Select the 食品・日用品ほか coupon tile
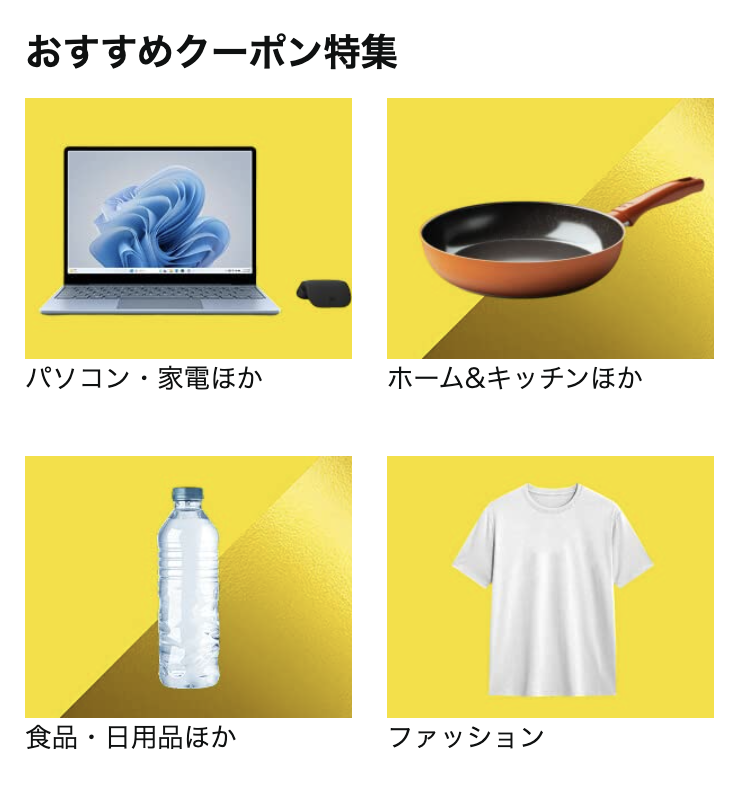734x800 pixels. tap(188, 587)
